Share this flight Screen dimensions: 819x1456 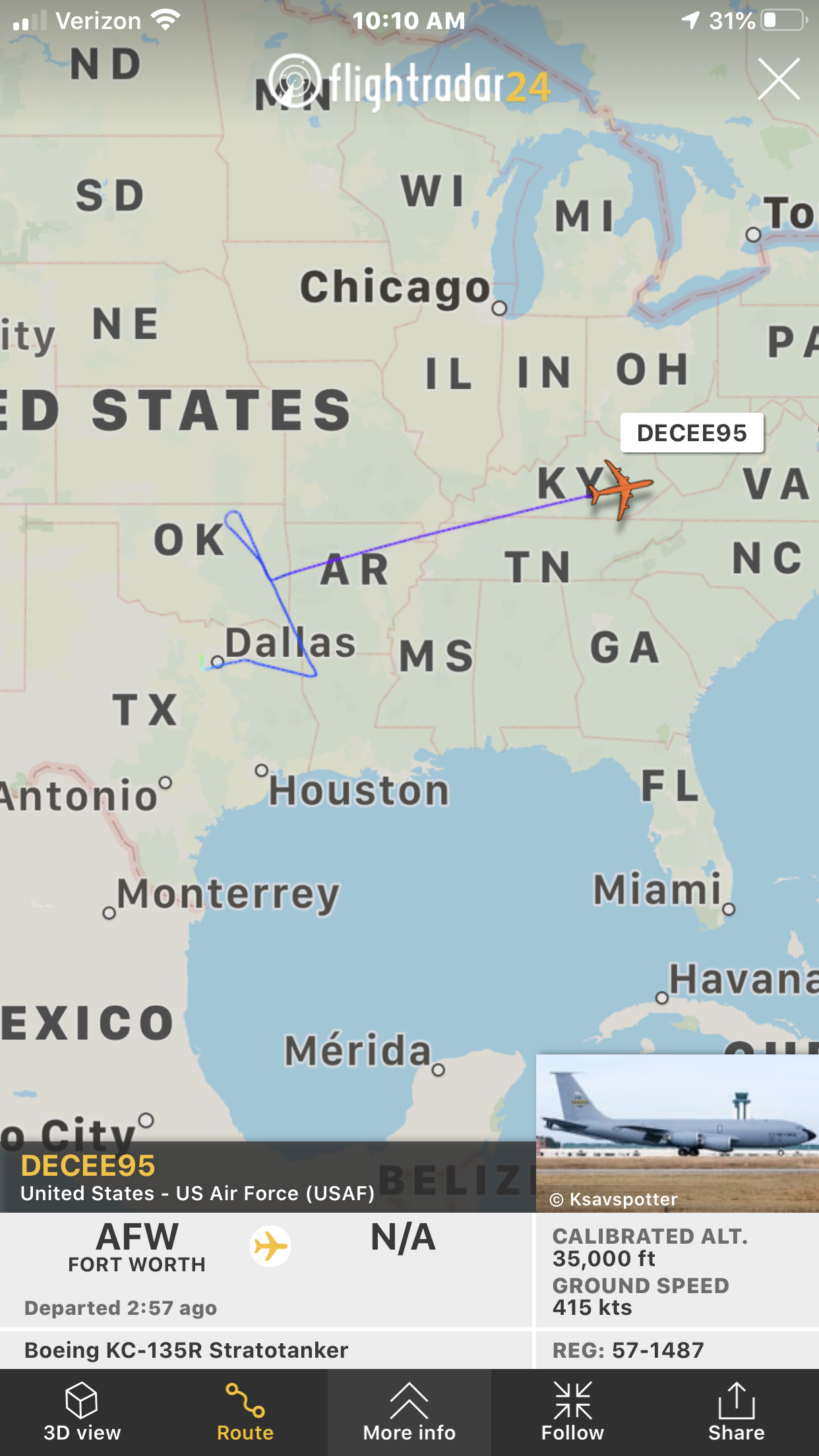point(737,1412)
